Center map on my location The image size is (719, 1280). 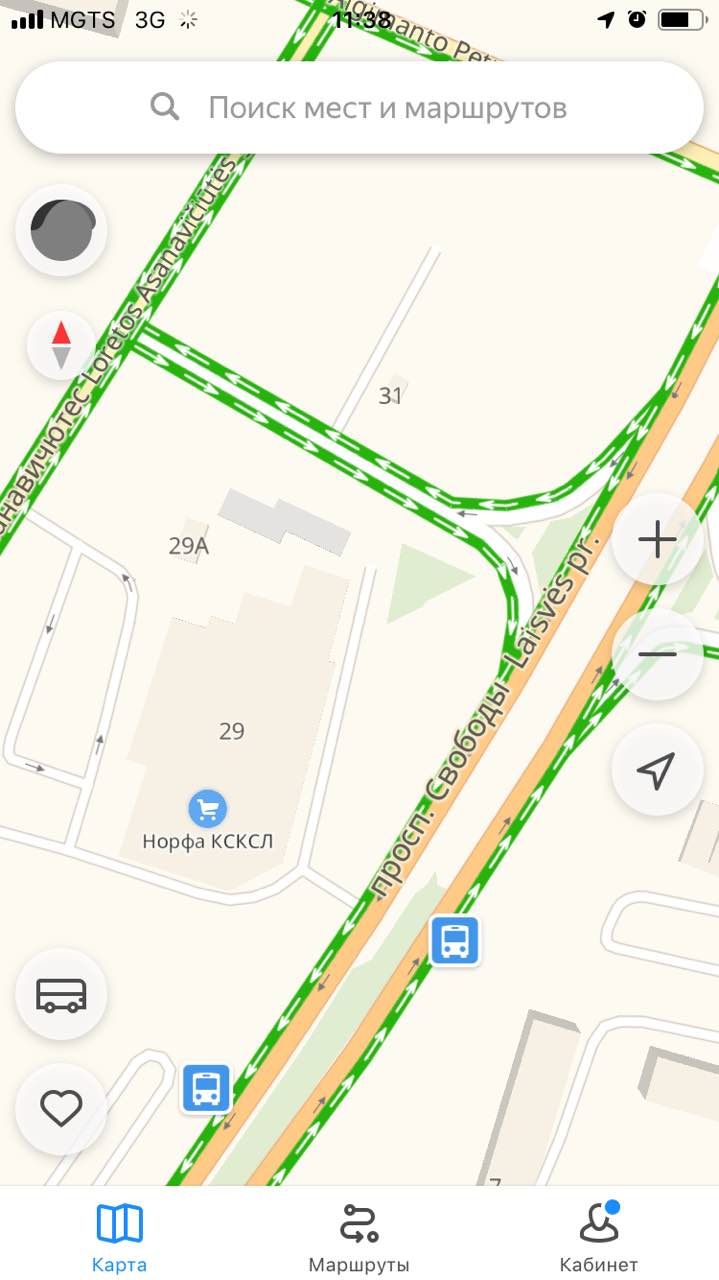click(x=657, y=770)
